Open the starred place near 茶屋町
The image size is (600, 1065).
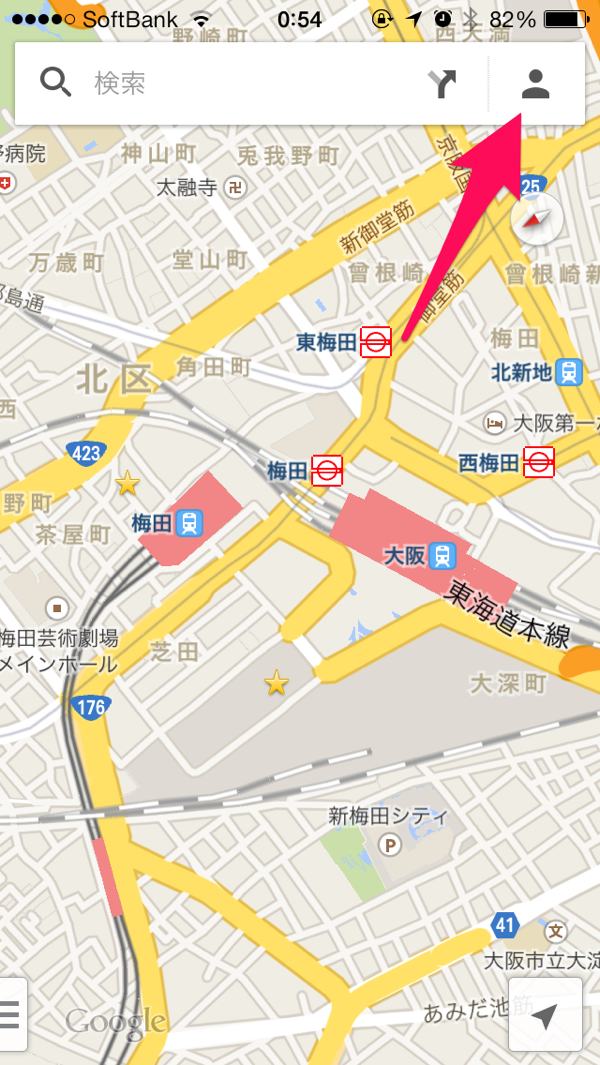pyautogui.click(x=127, y=483)
